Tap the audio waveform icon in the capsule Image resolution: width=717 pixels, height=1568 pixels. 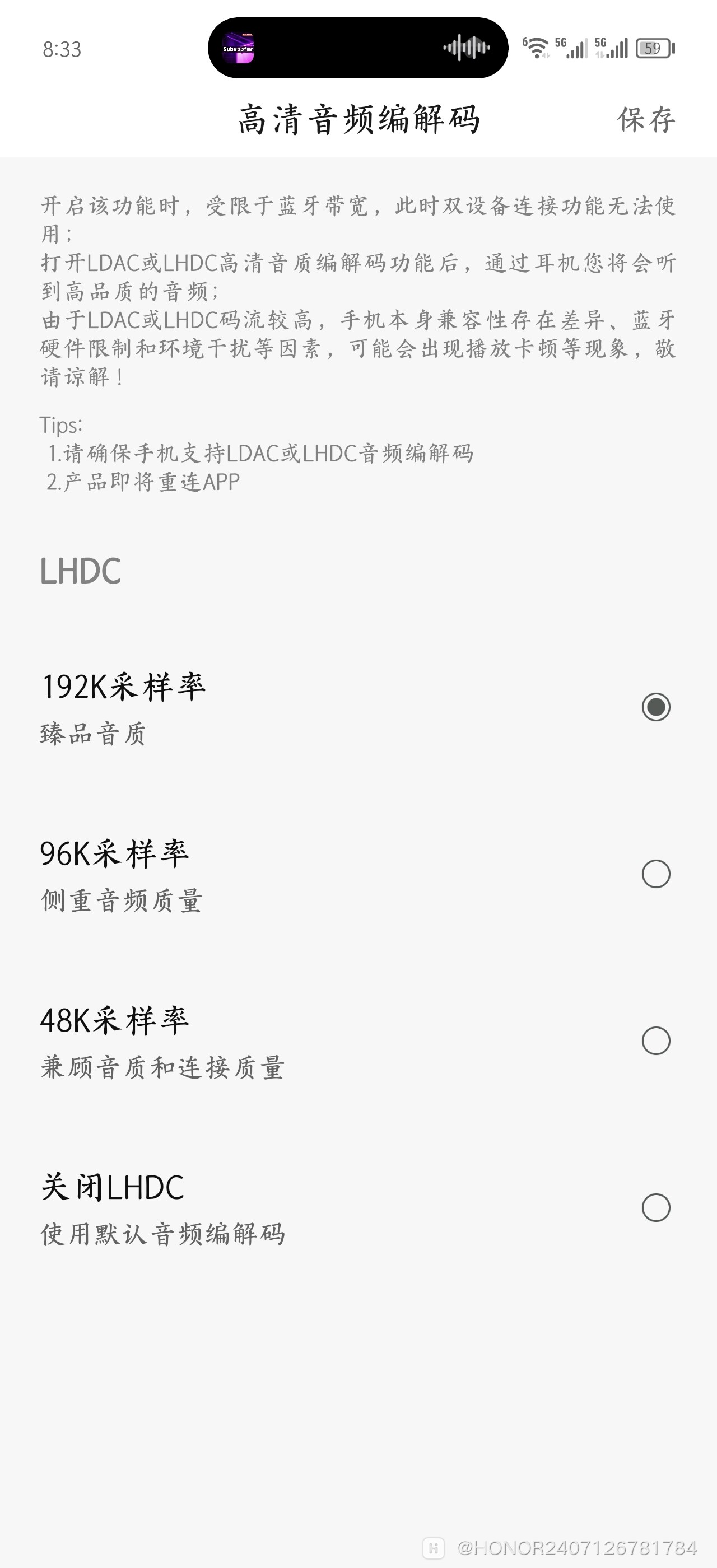click(x=466, y=48)
